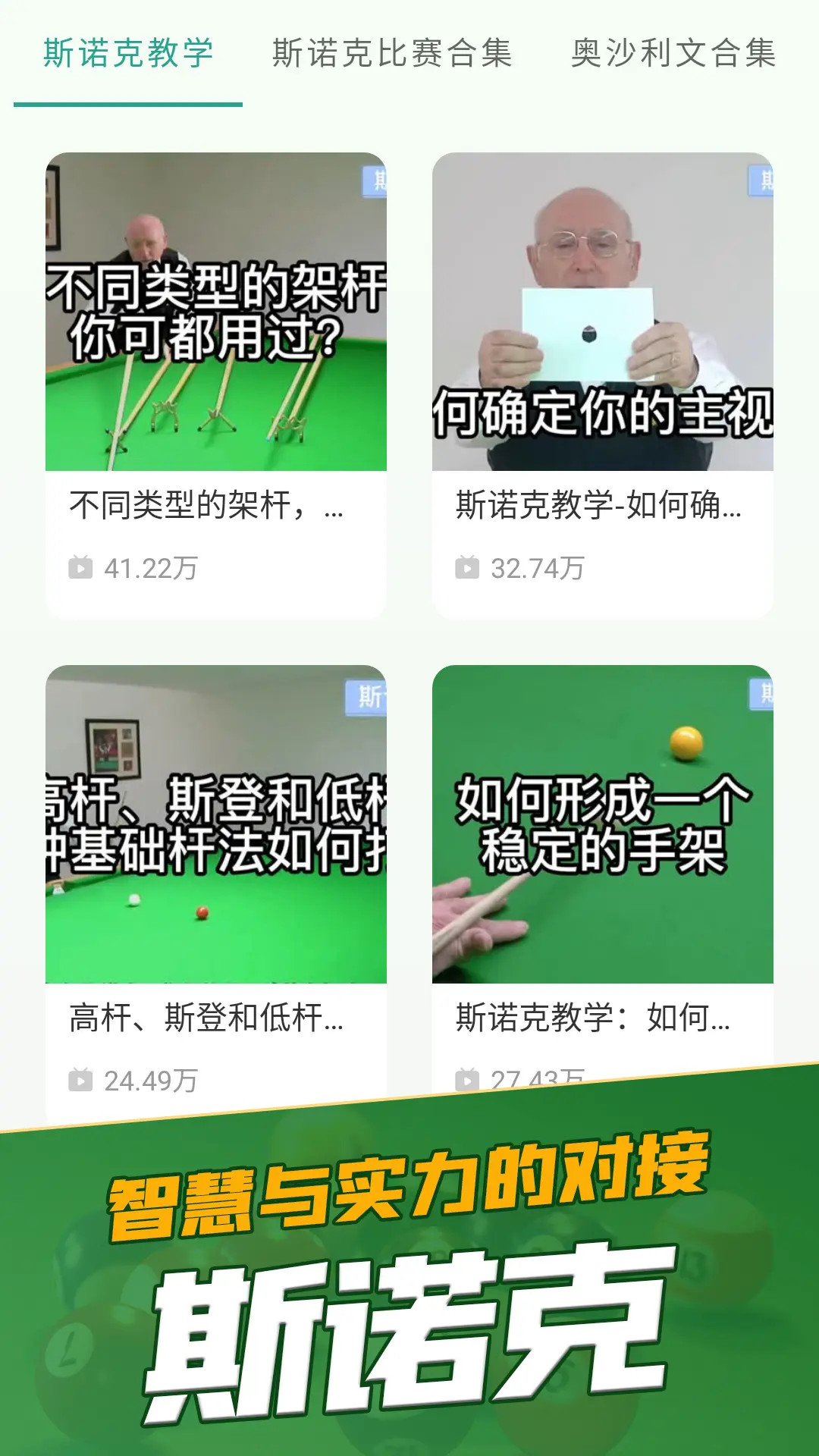Open the 何确定你的主视 video thumbnail

point(603,312)
